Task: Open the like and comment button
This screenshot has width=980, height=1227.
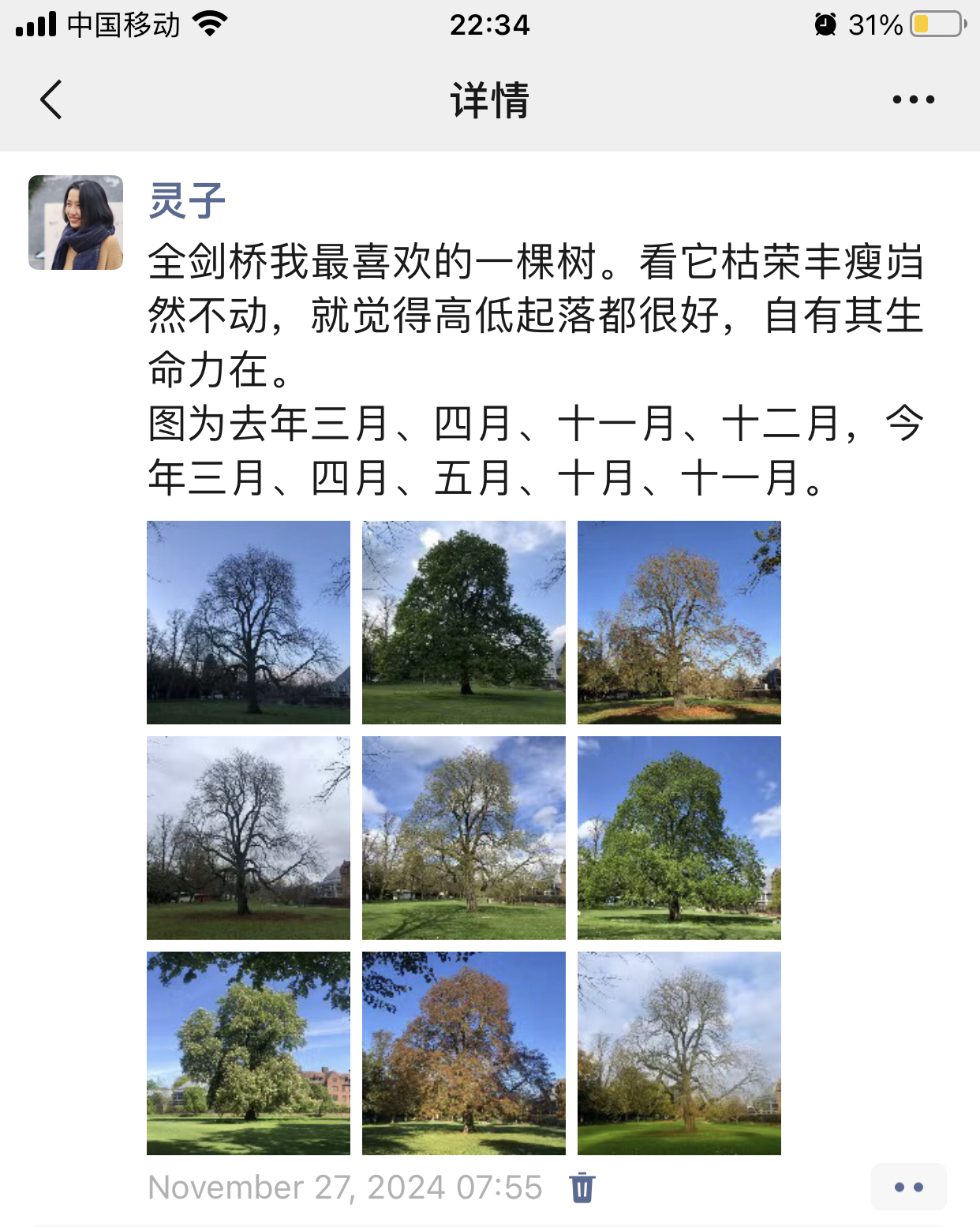Action: coord(908,1187)
